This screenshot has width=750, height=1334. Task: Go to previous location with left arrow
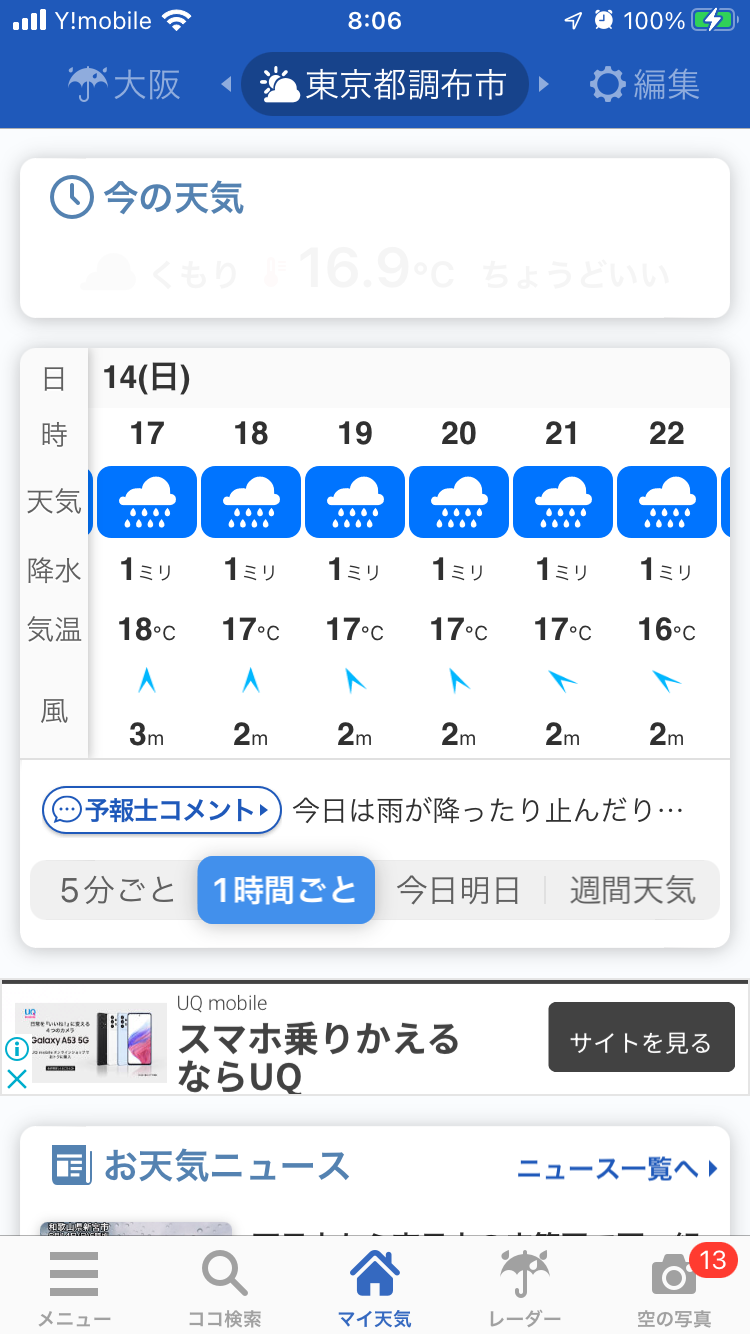click(226, 84)
